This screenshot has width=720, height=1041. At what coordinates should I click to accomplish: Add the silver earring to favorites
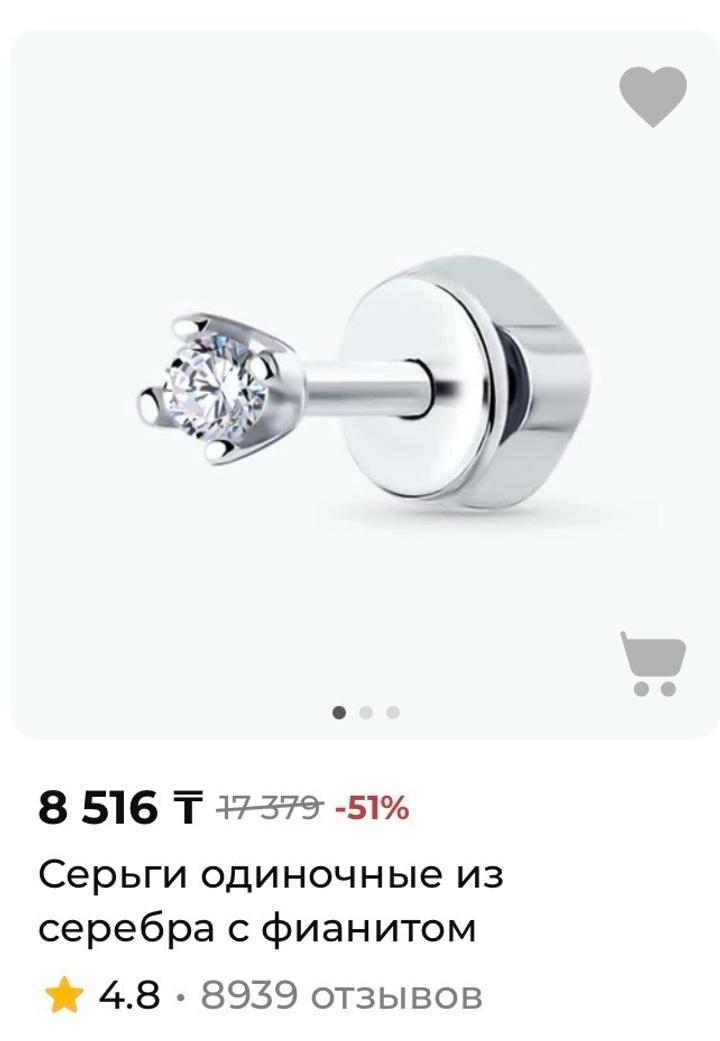coord(652,96)
